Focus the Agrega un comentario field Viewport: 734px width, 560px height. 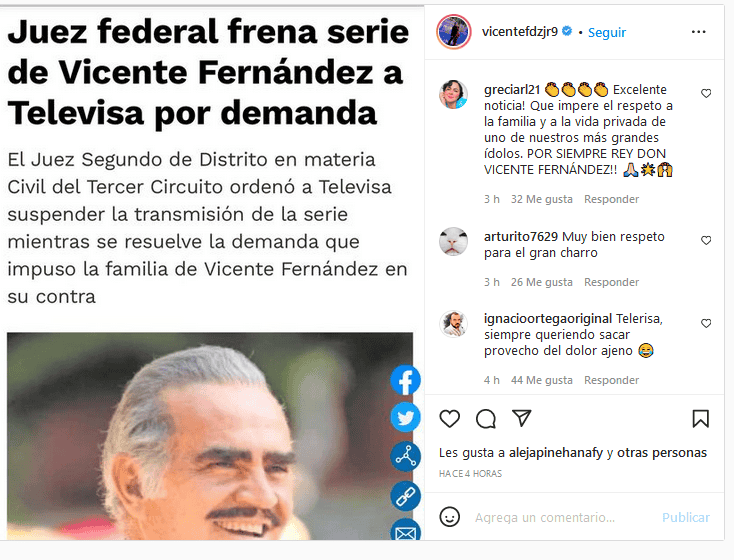(x=560, y=517)
